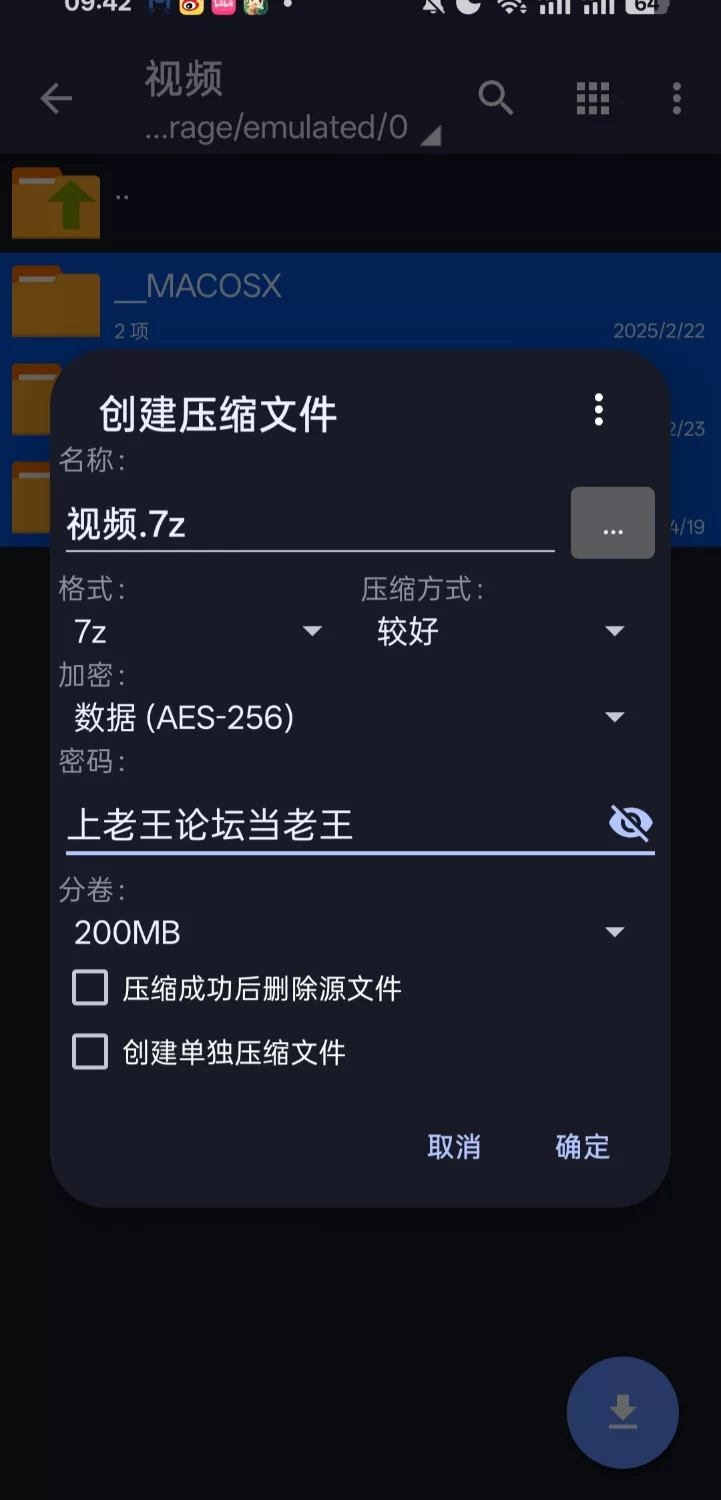This screenshot has width=721, height=1500.
Task: Enable 创建单独压缩文件 checkbox
Action: point(90,1052)
